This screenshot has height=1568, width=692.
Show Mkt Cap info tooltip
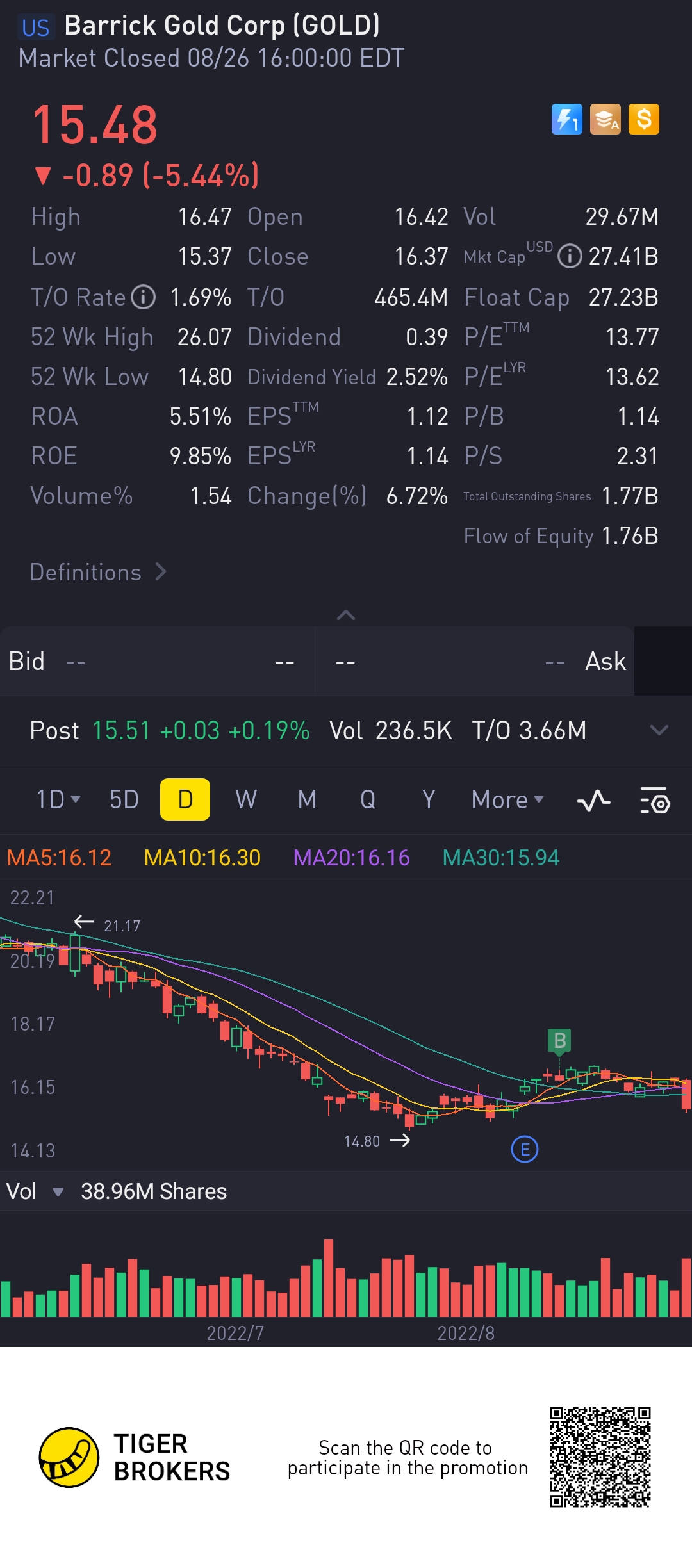pyautogui.click(x=570, y=257)
